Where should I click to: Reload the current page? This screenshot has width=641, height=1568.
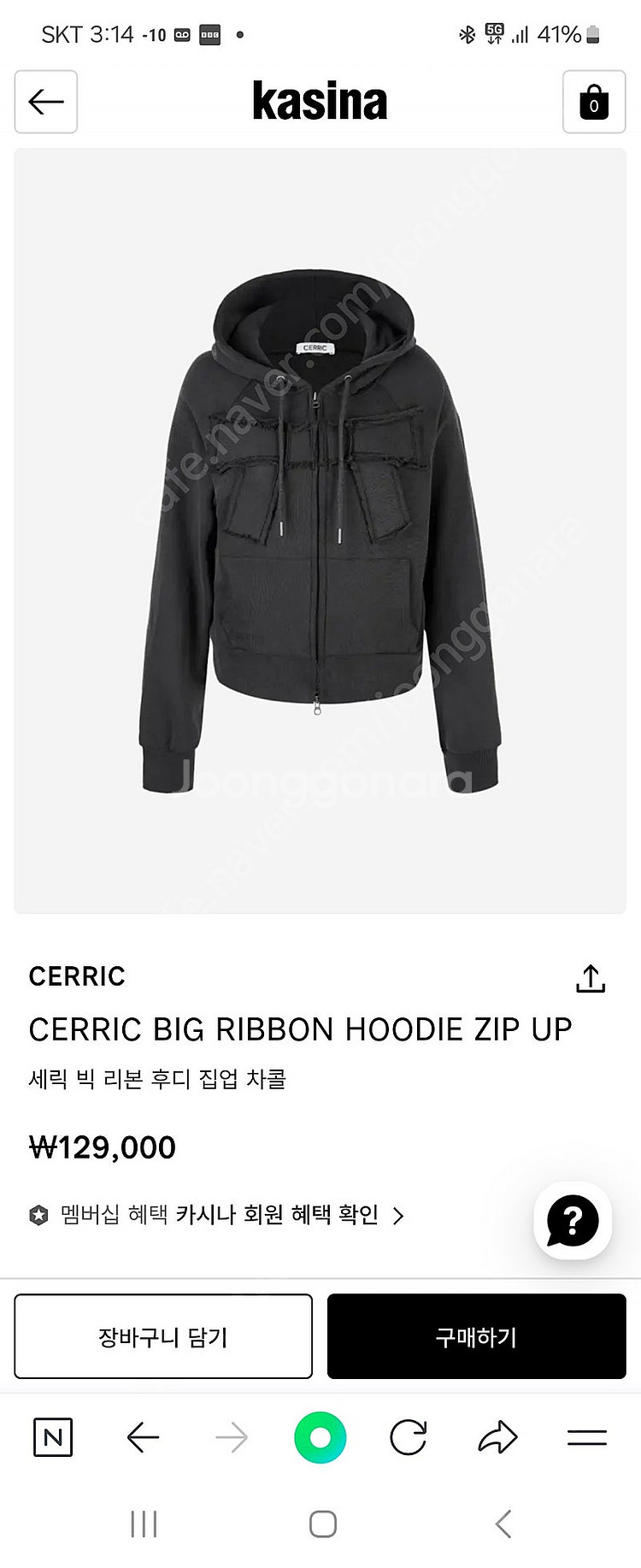coord(409,1437)
